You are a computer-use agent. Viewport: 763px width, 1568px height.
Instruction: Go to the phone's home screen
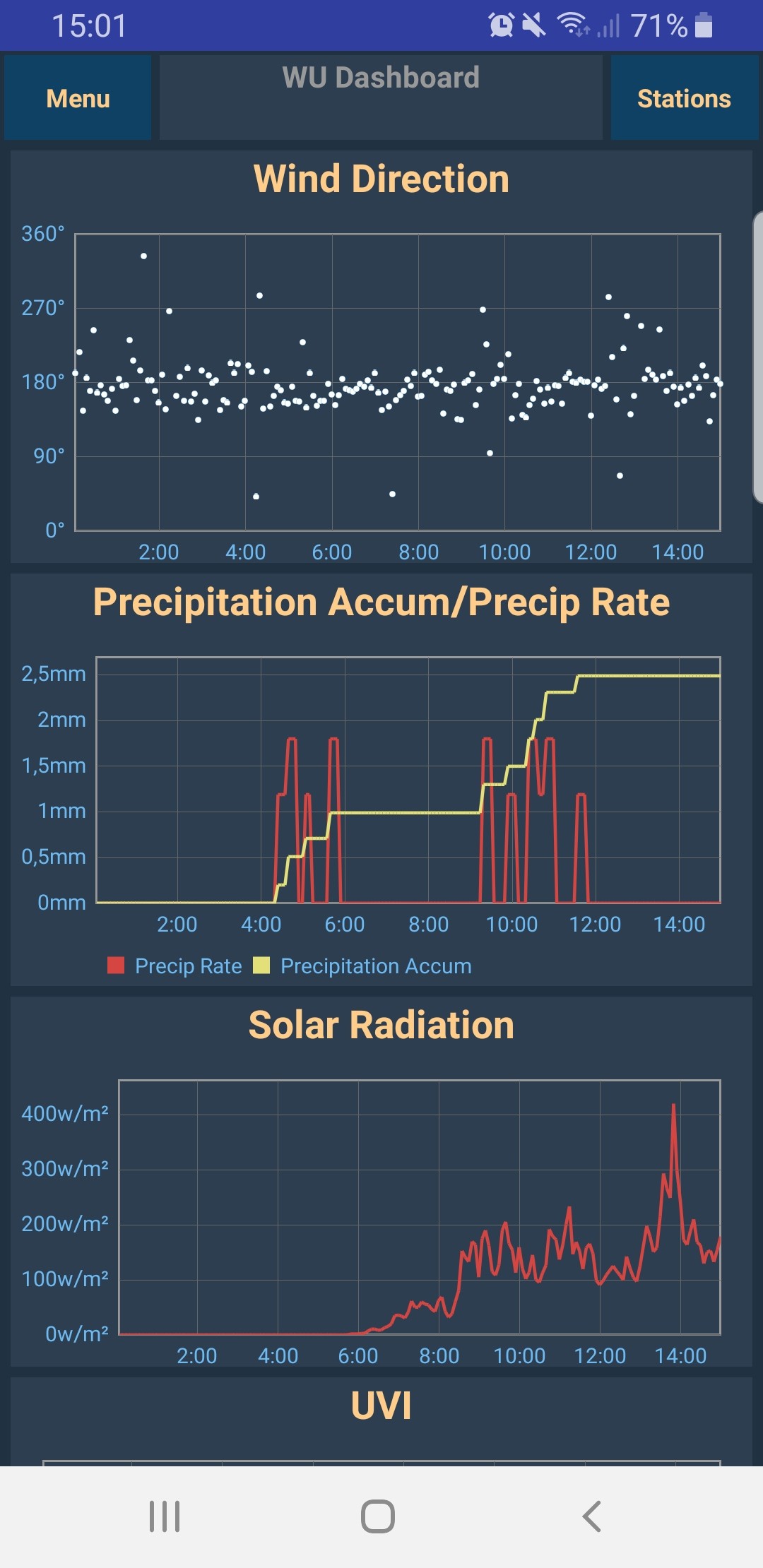point(378,1516)
